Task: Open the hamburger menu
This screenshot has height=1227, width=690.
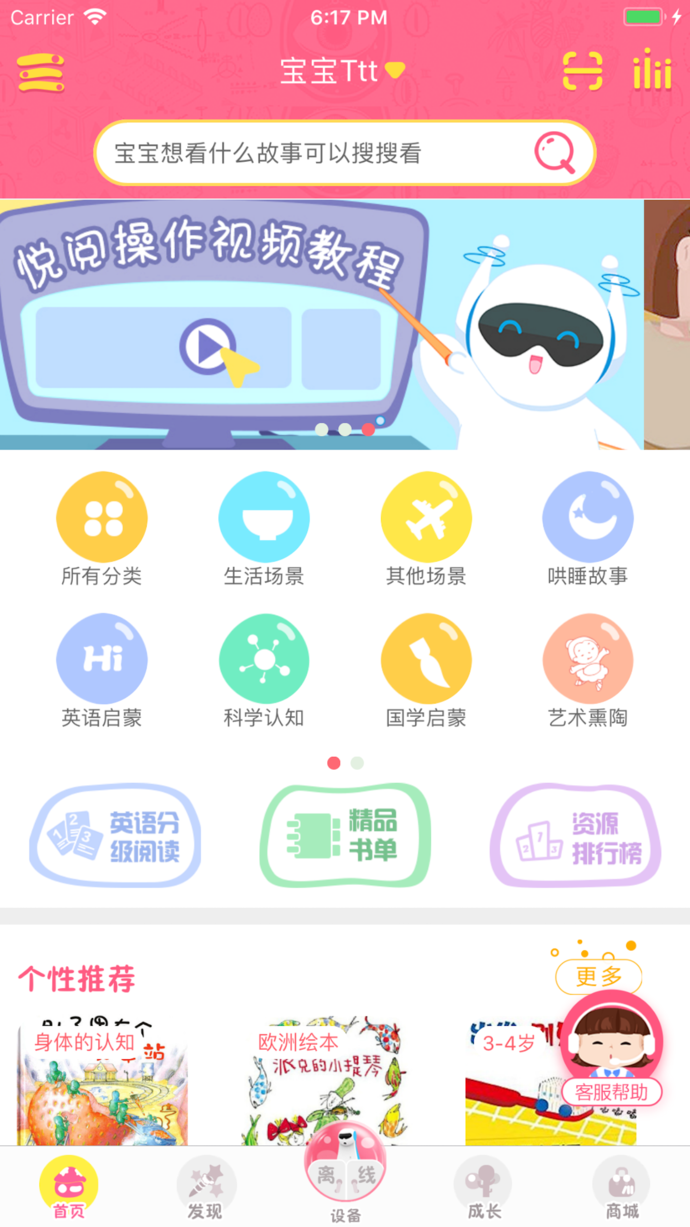Action: [x=41, y=72]
